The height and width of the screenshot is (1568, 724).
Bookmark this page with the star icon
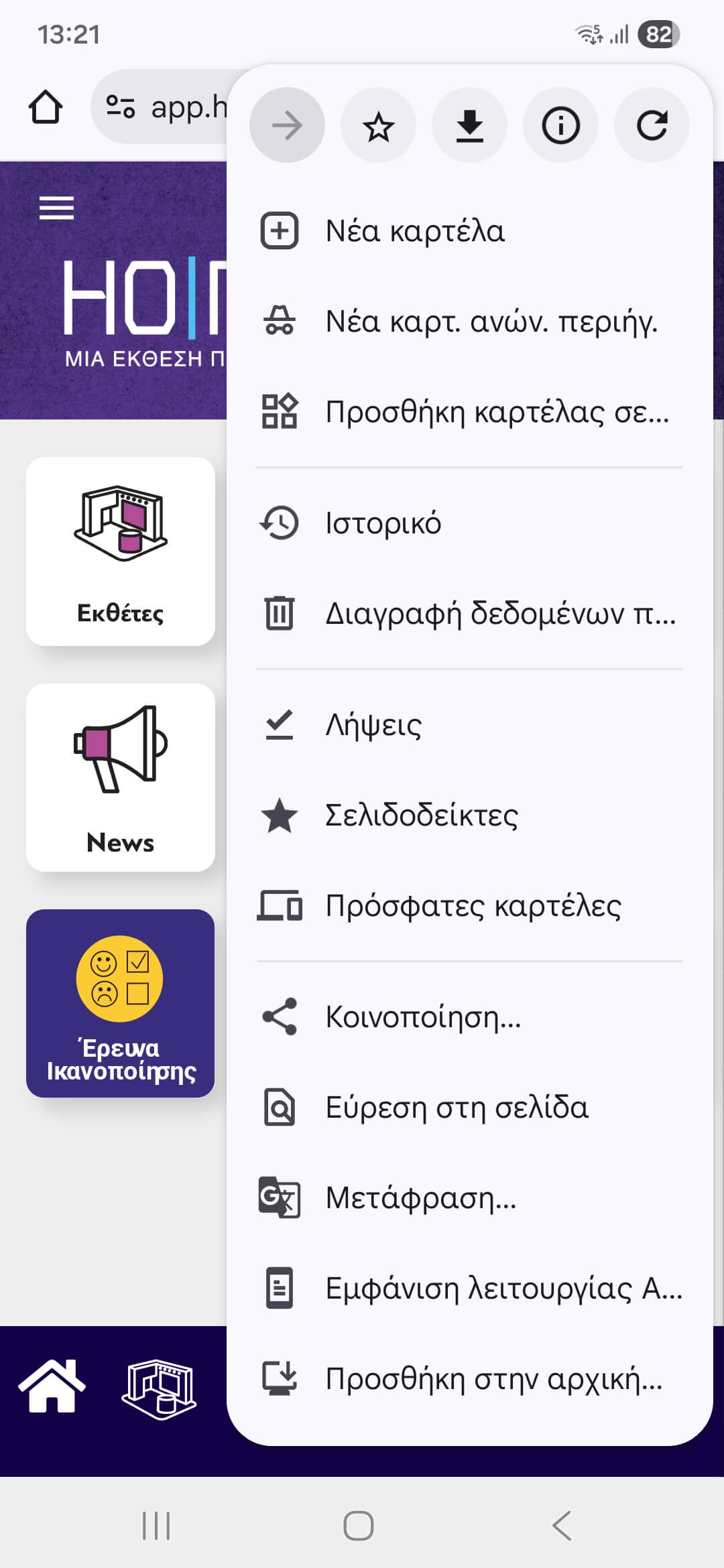(x=378, y=125)
